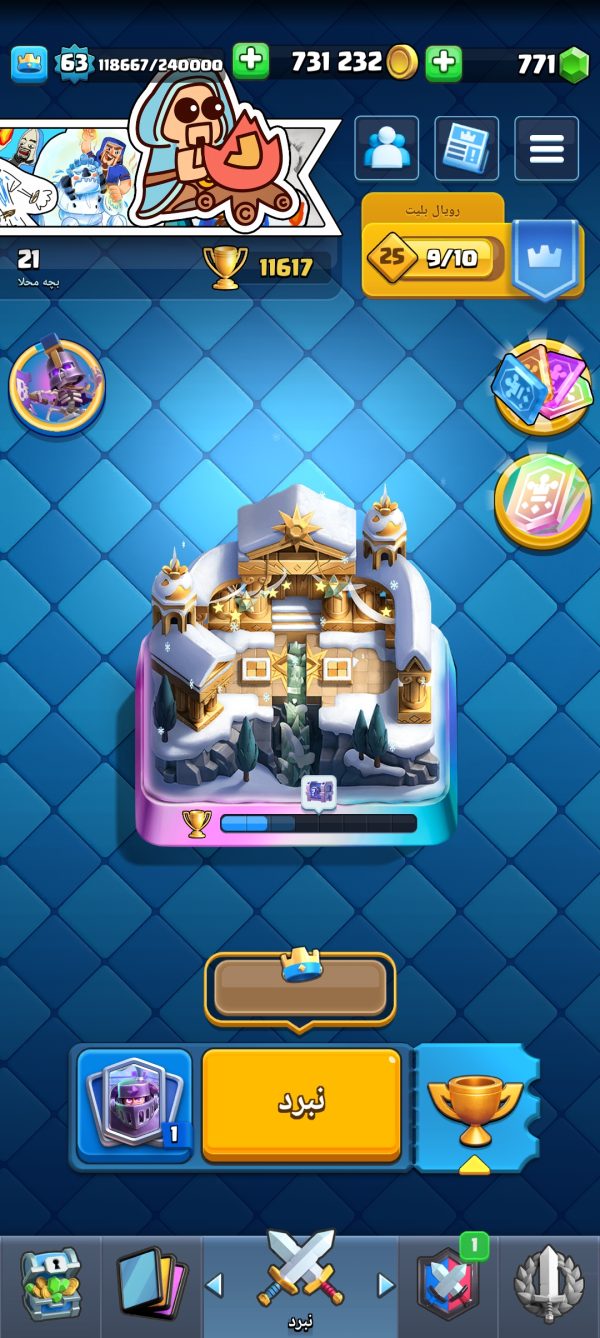
Task: Open the 11617 trophy road
Action: (258, 267)
